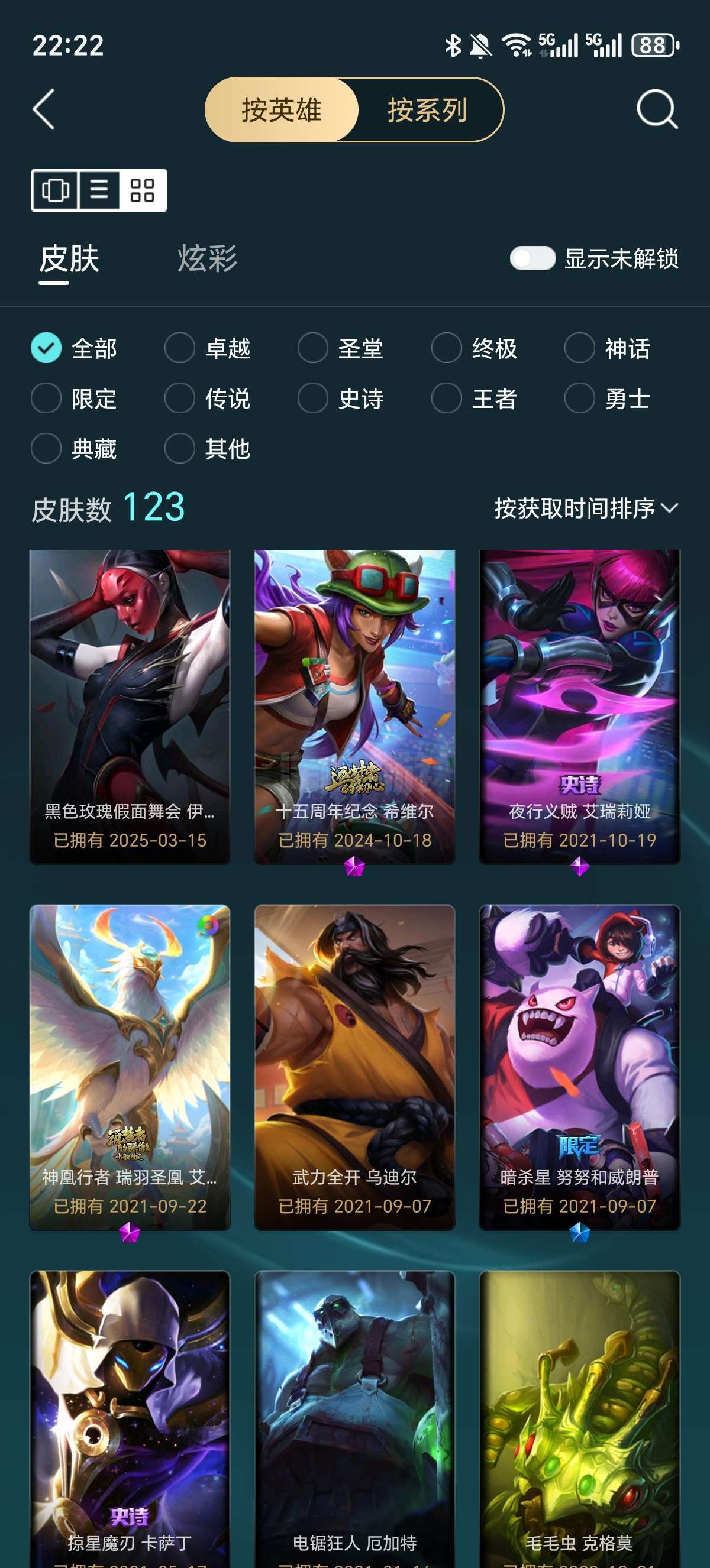
Task: Filter skins by 卓越
Action: pyautogui.click(x=208, y=349)
